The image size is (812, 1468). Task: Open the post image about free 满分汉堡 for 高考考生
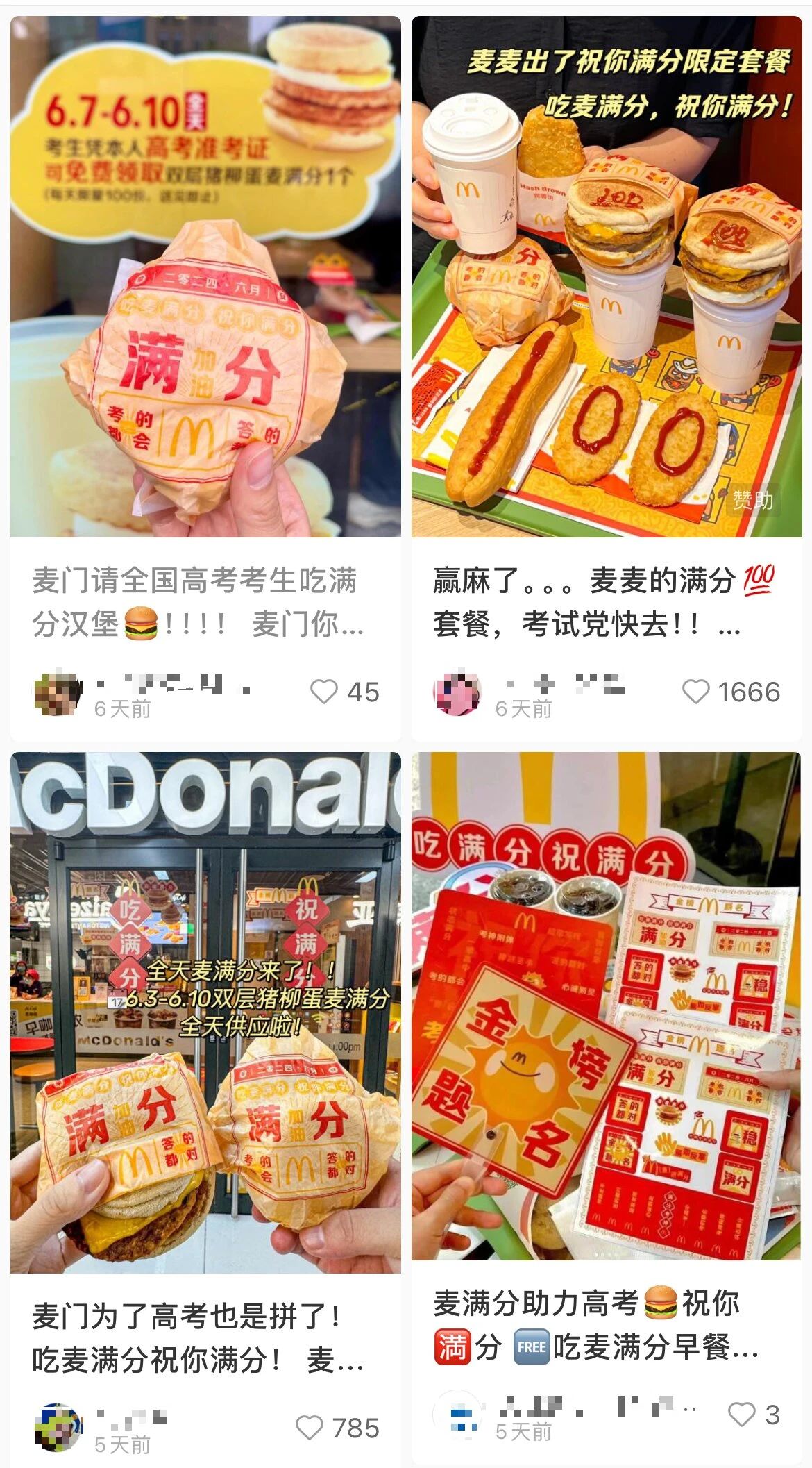coord(205,276)
